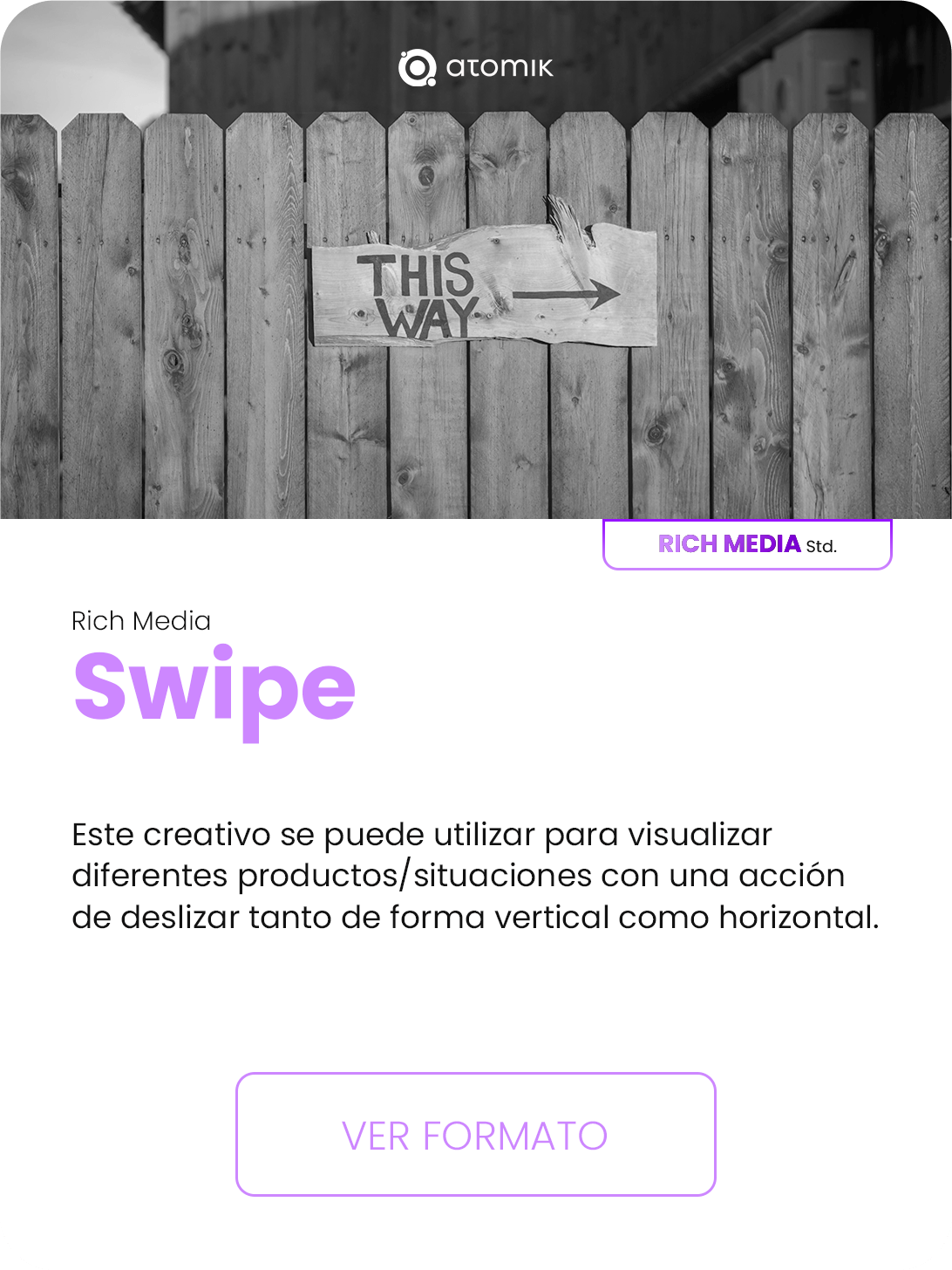Image resolution: width=952 pixels, height=1270 pixels.
Task: Tap the VER FORMATO button
Action: point(475,1134)
